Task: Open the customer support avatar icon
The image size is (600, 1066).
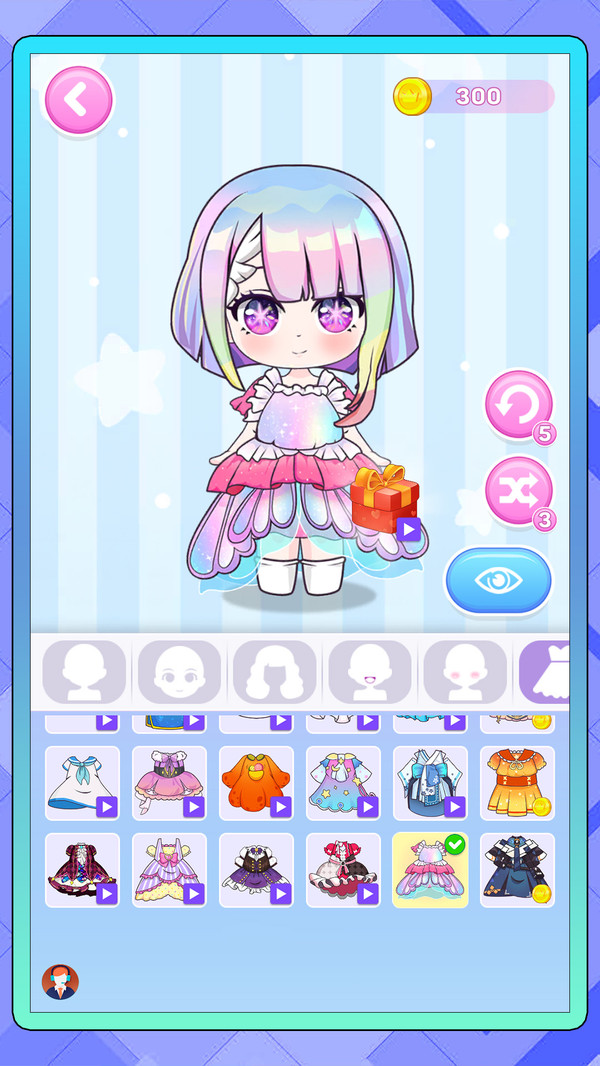Action: point(60,982)
